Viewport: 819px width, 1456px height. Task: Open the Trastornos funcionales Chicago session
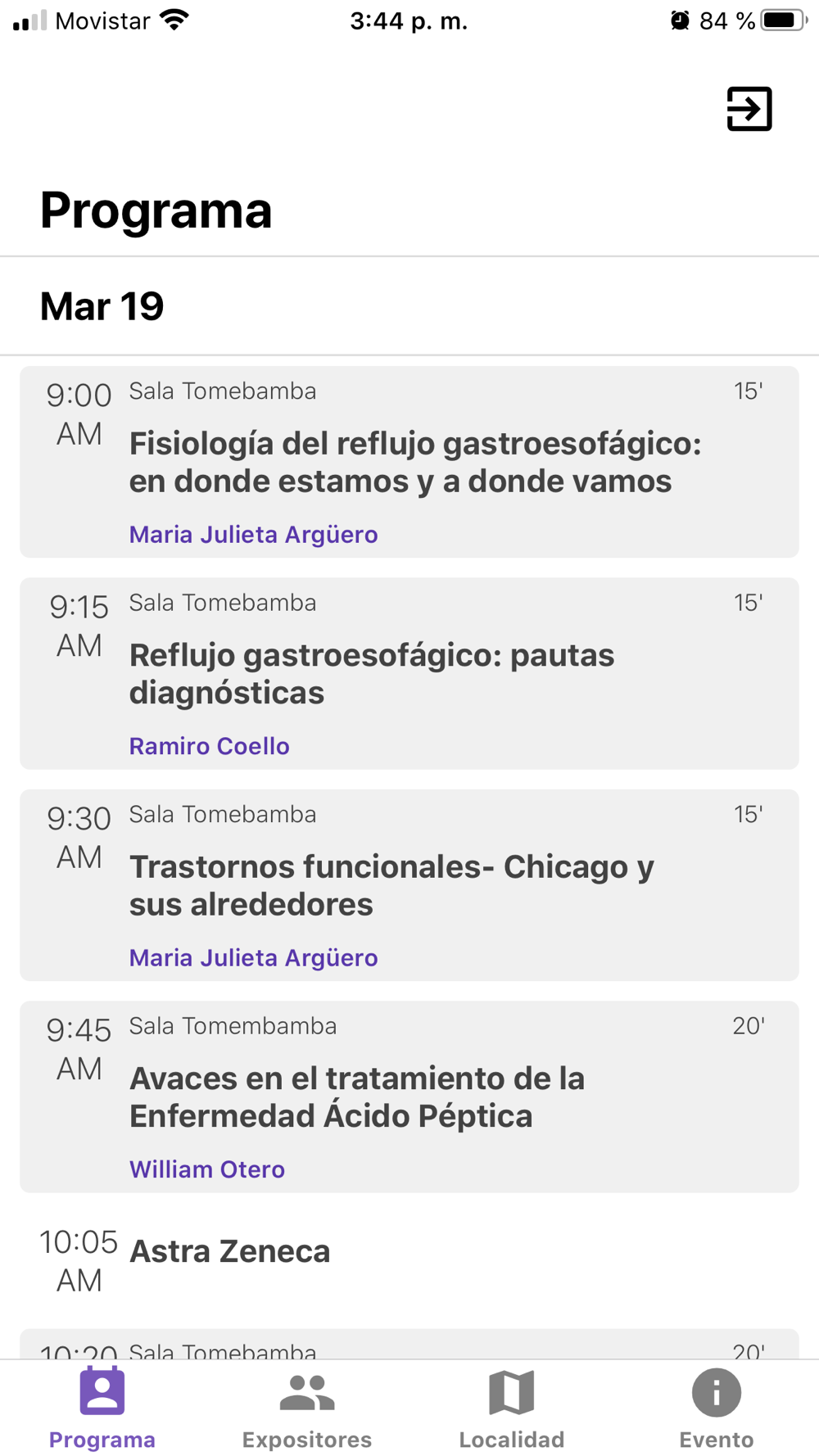point(391,885)
